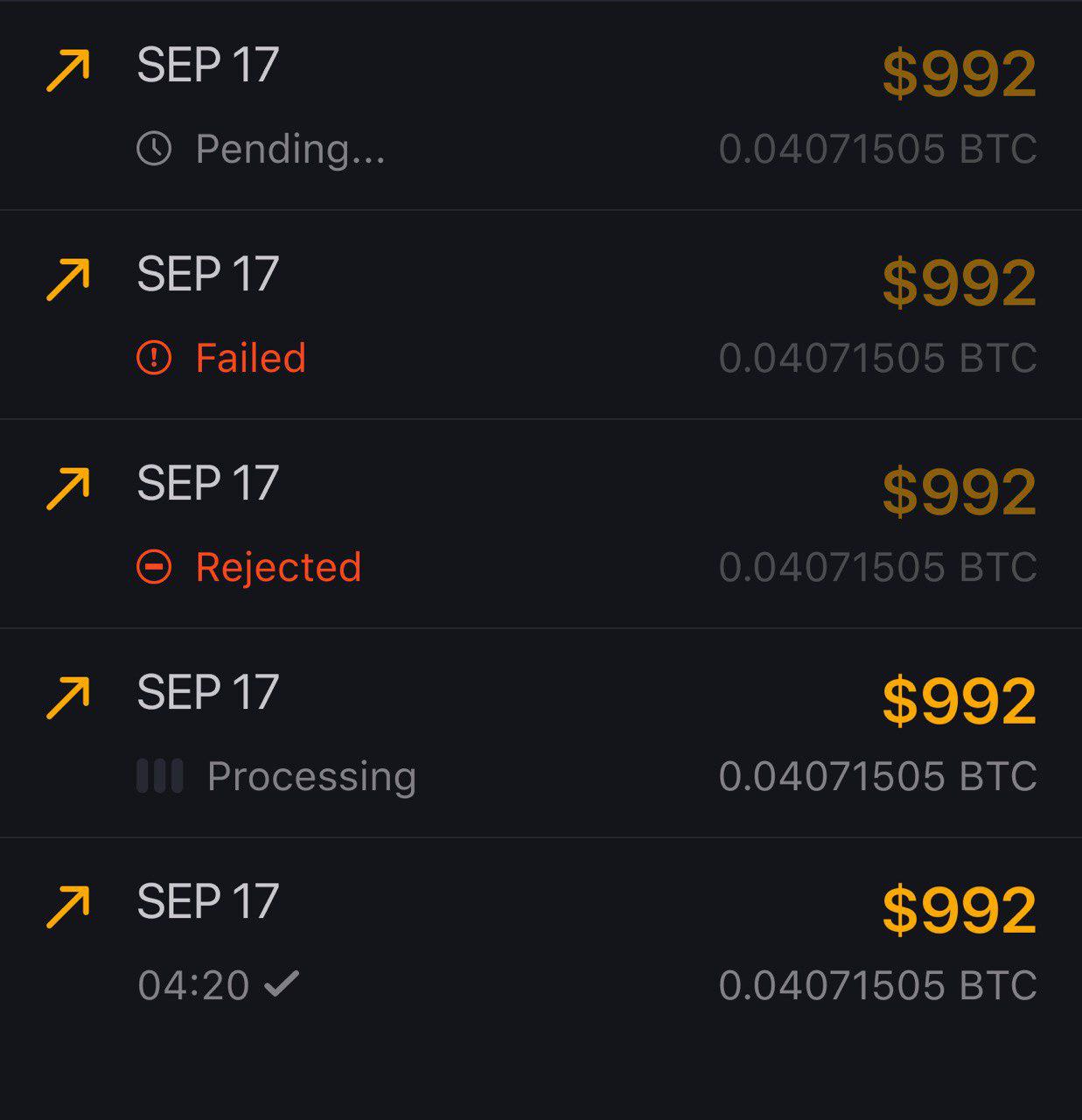Select the completed 04:20 transaction
The image size is (1082, 1120).
click(x=541, y=941)
